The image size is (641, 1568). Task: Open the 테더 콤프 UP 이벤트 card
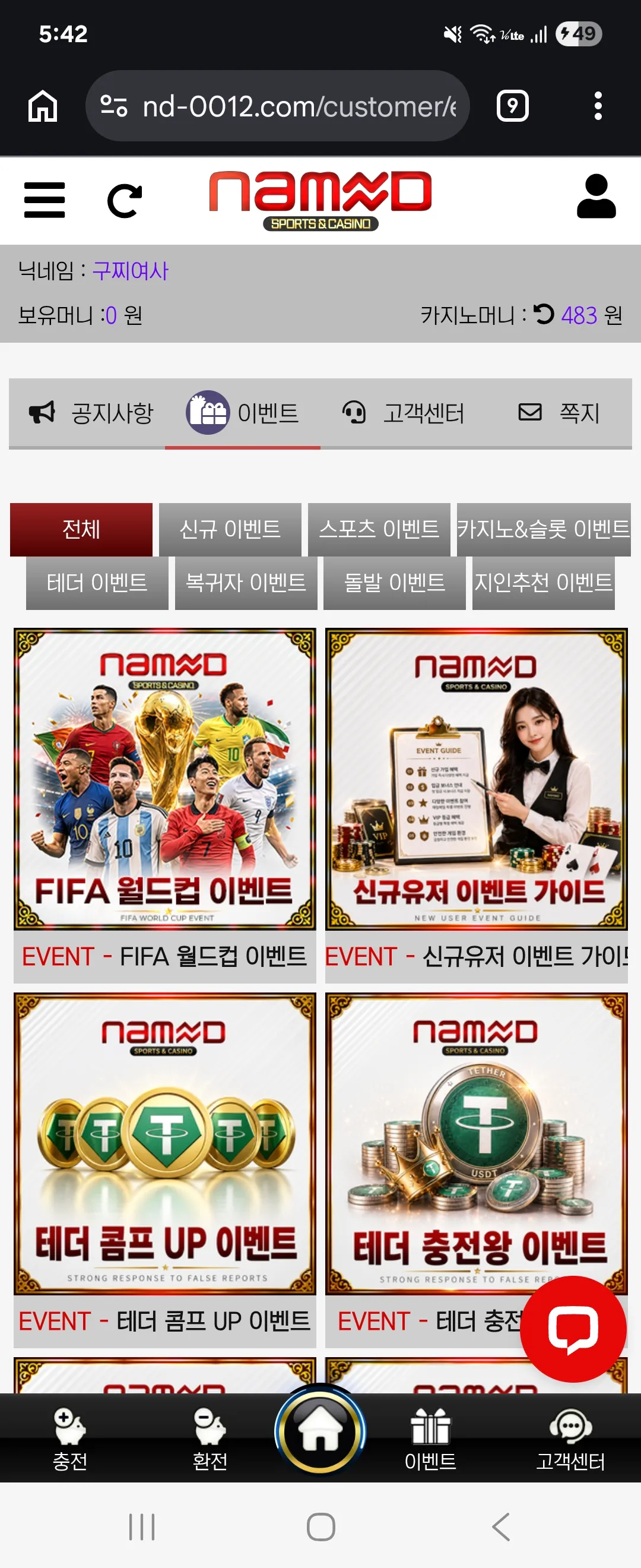pos(165,1170)
